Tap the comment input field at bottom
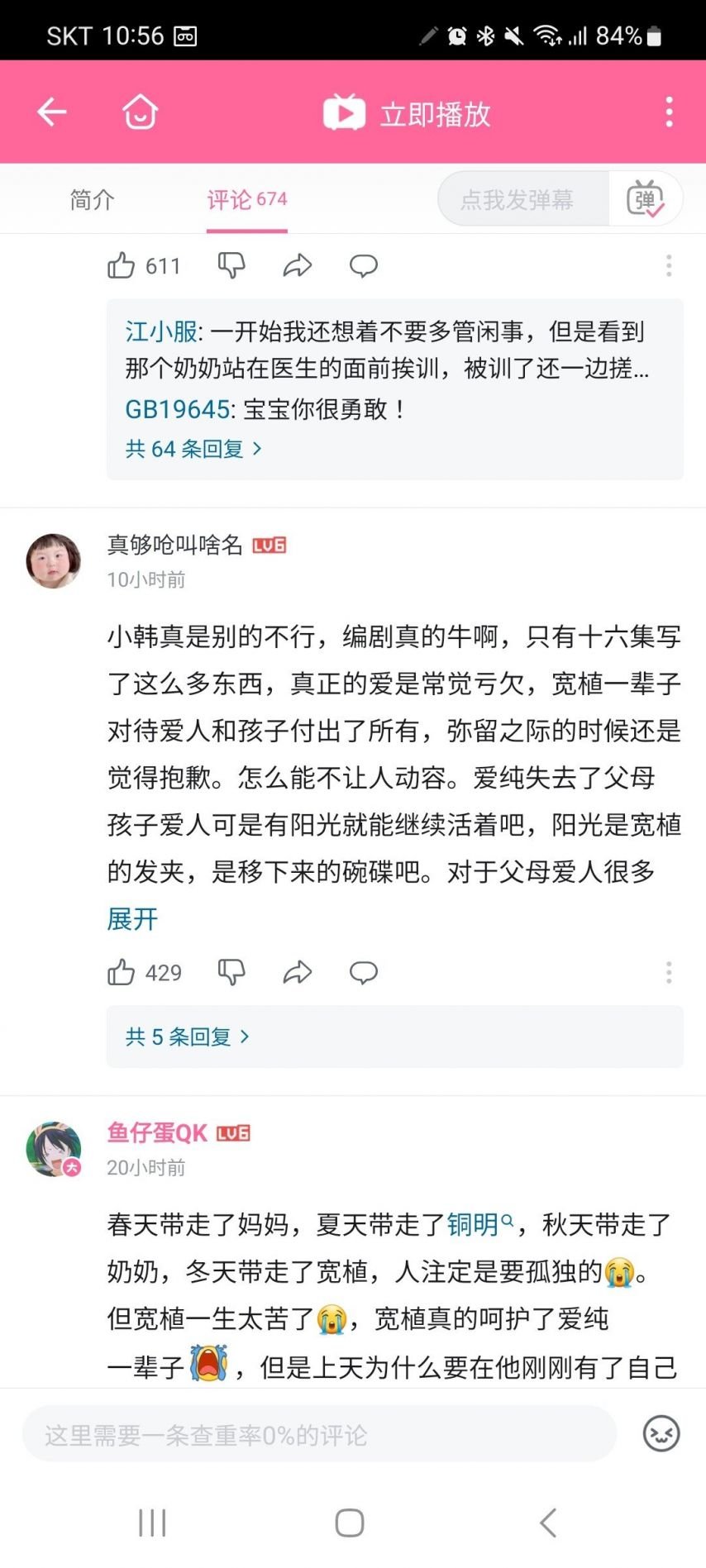 320,1434
